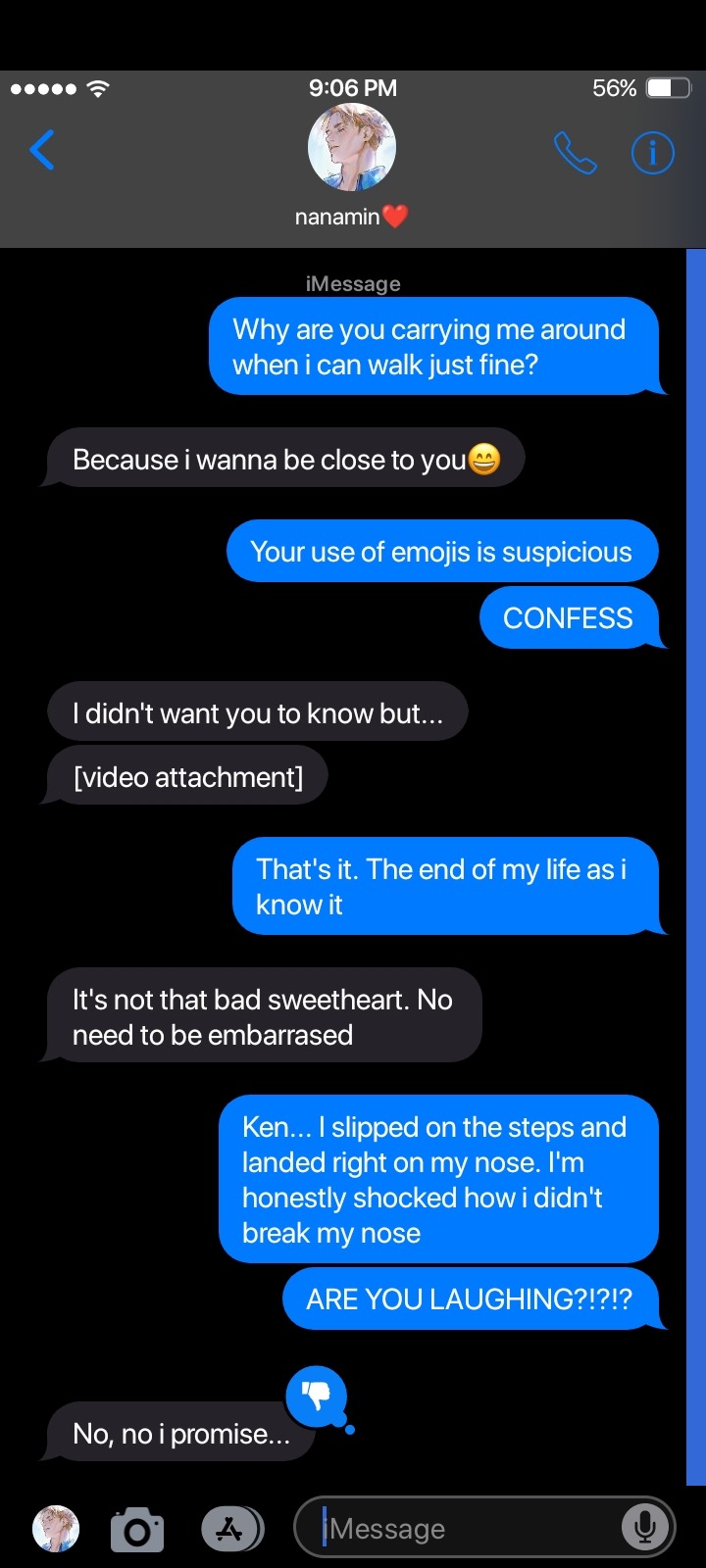This screenshot has height=1568, width=706.
Task: Open the video attachment message
Action: (x=188, y=777)
